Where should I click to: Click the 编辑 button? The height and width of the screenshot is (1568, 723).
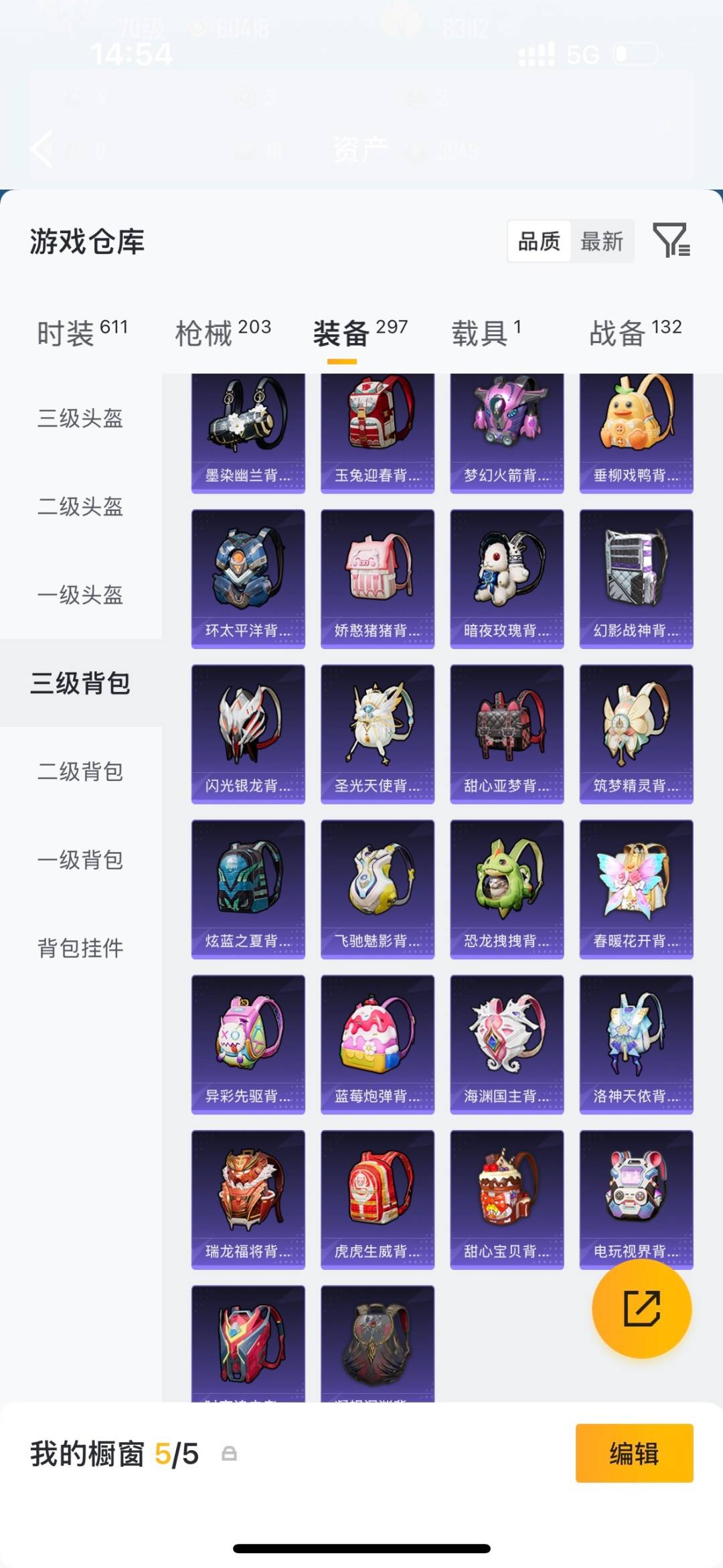(x=634, y=1454)
